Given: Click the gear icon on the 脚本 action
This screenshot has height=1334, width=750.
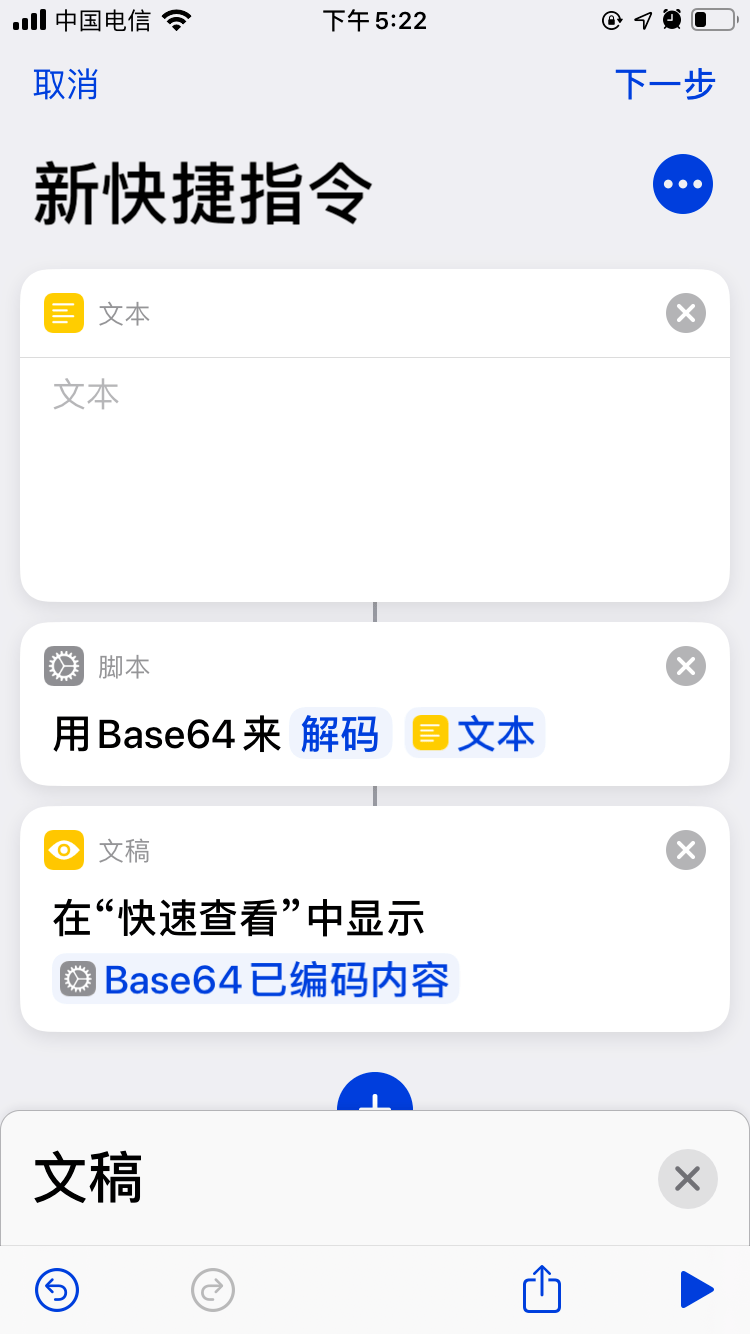Looking at the screenshot, I should pyautogui.click(x=64, y=666).
